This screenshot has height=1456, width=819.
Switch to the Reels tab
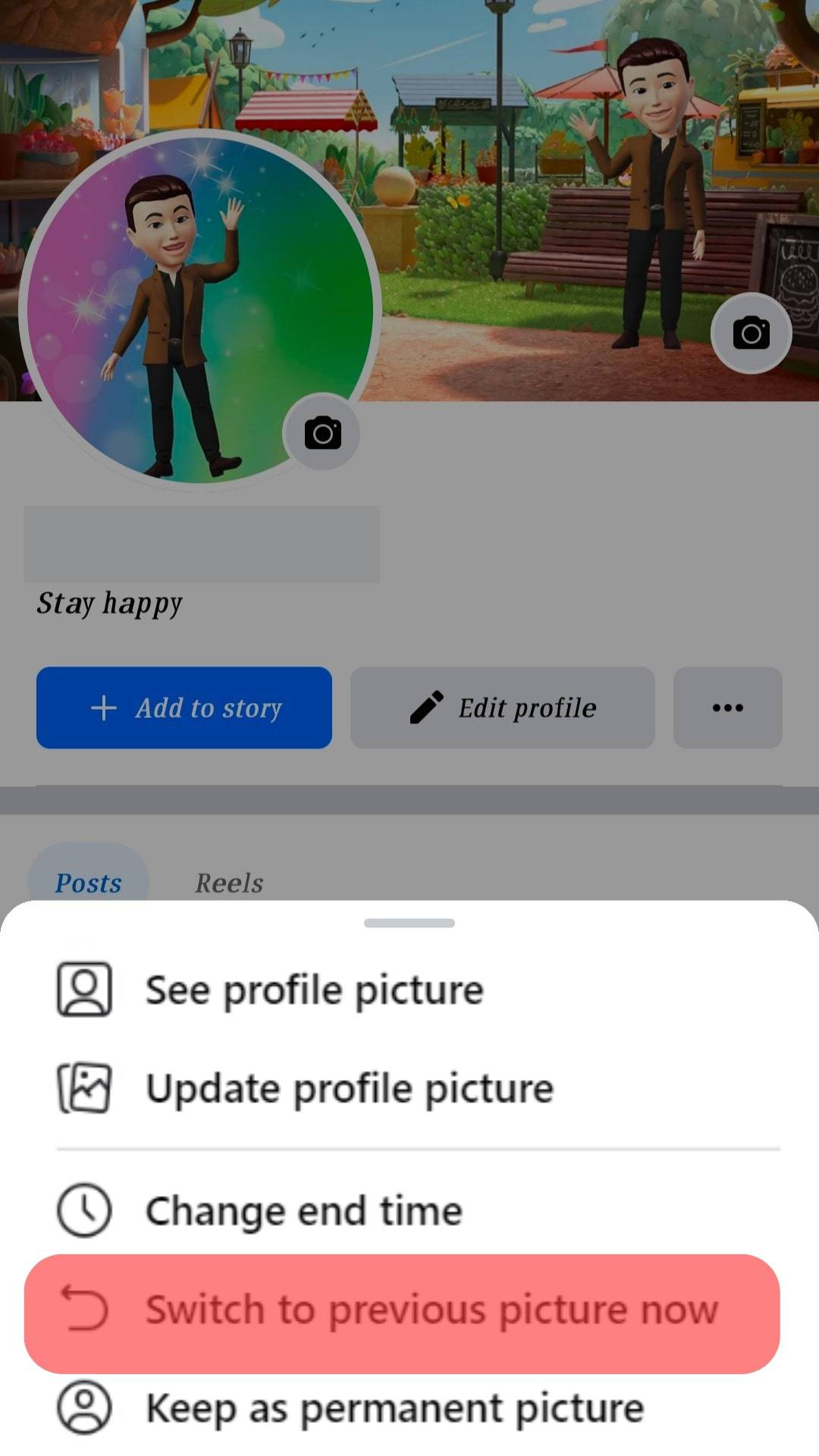pos(229,883)
